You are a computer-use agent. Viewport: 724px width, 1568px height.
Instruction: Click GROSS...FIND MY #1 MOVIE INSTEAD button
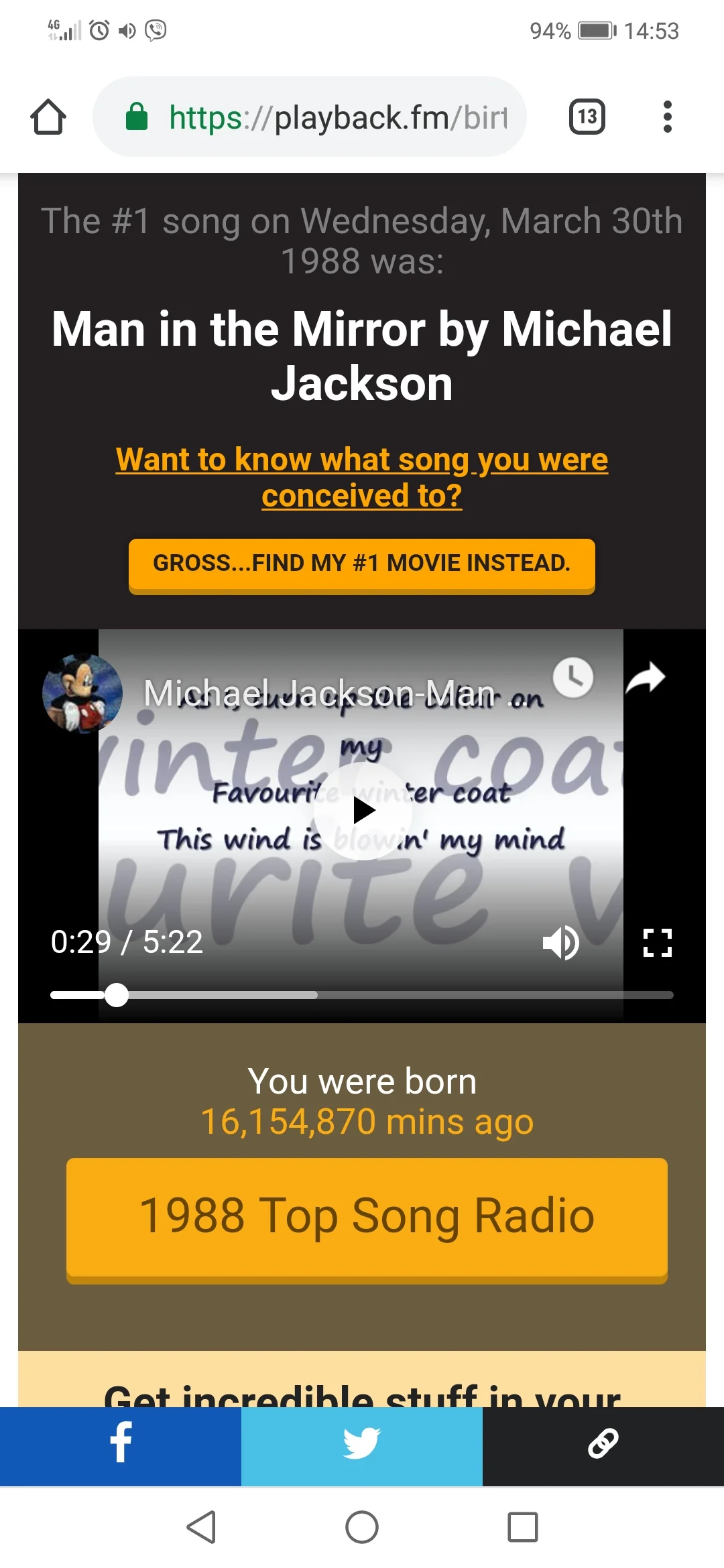point(362,565)
